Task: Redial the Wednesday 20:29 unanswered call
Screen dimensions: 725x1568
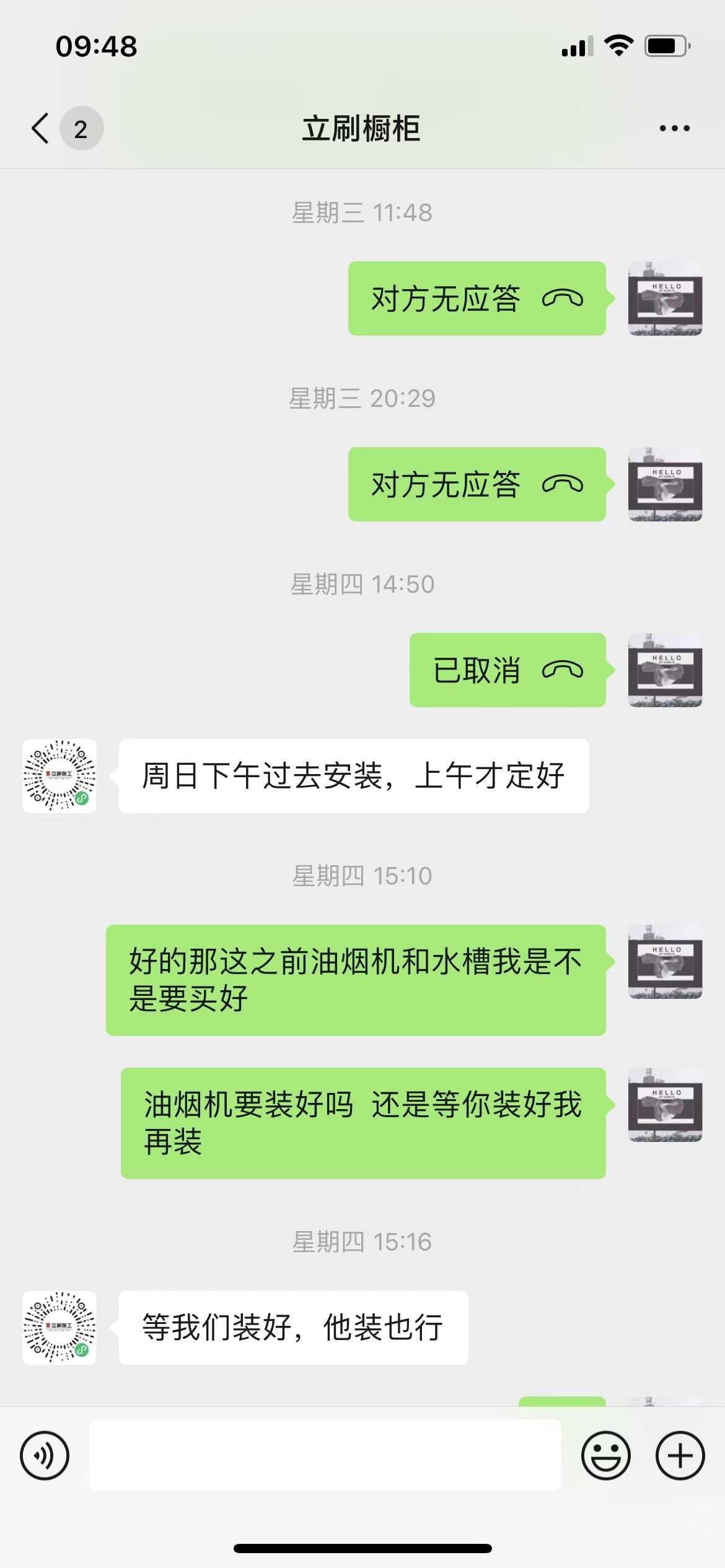Action: [476, 484]
